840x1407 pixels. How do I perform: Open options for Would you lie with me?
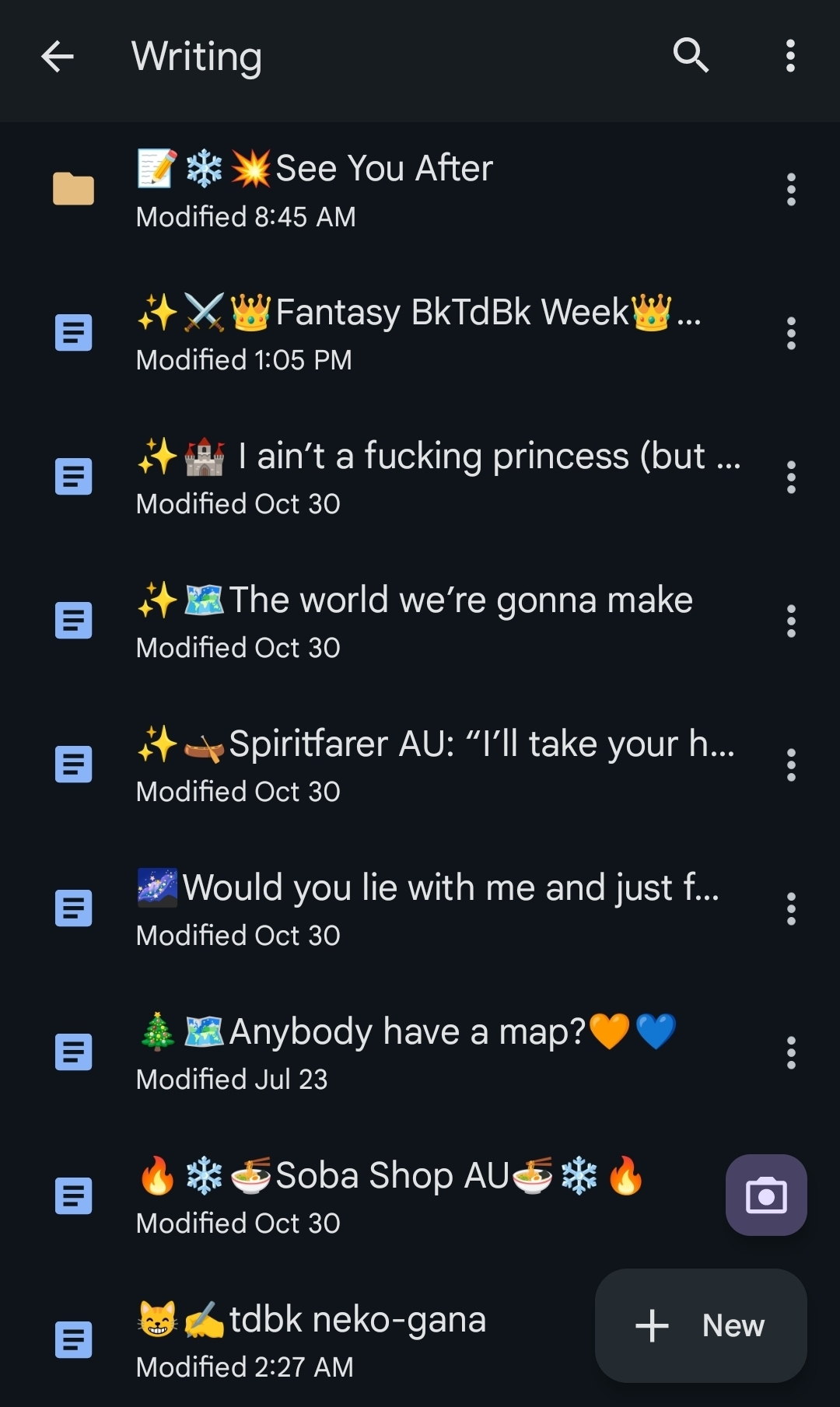click(791, 908)
